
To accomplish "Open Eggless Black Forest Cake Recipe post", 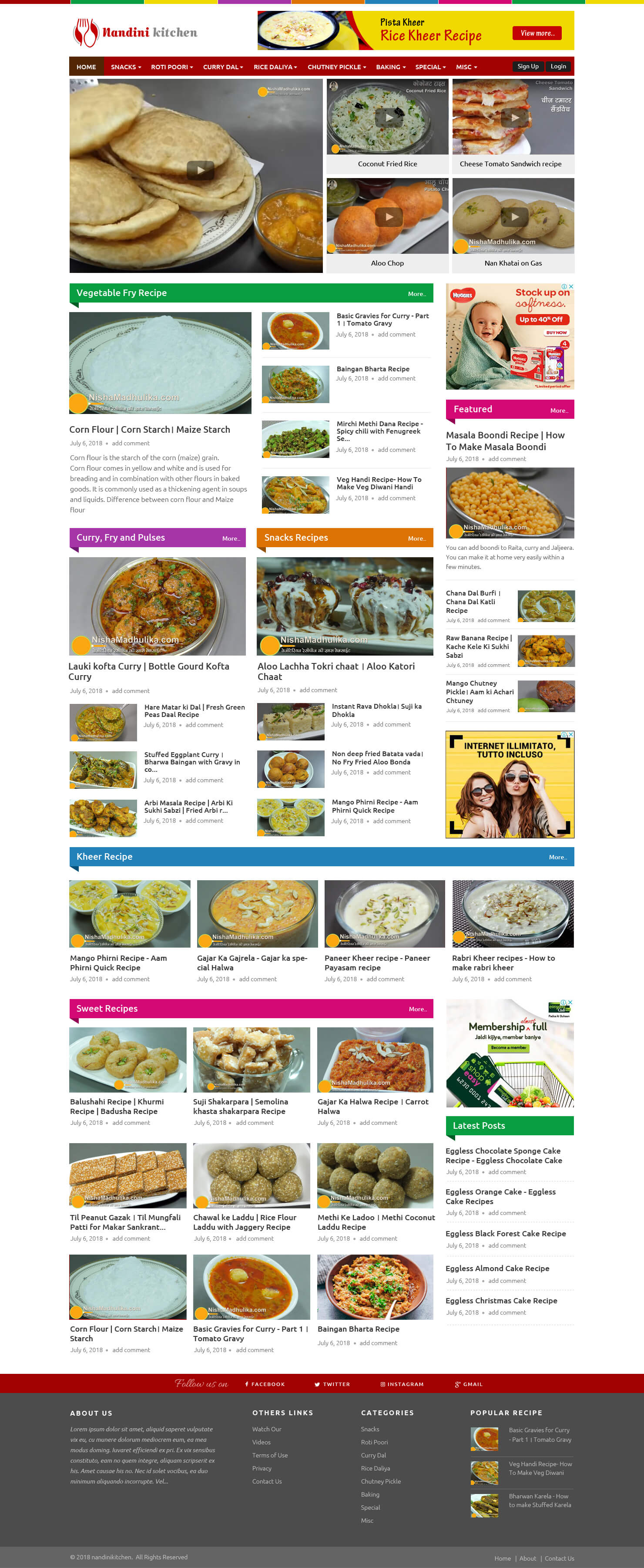I will (x=505, y=1233).
